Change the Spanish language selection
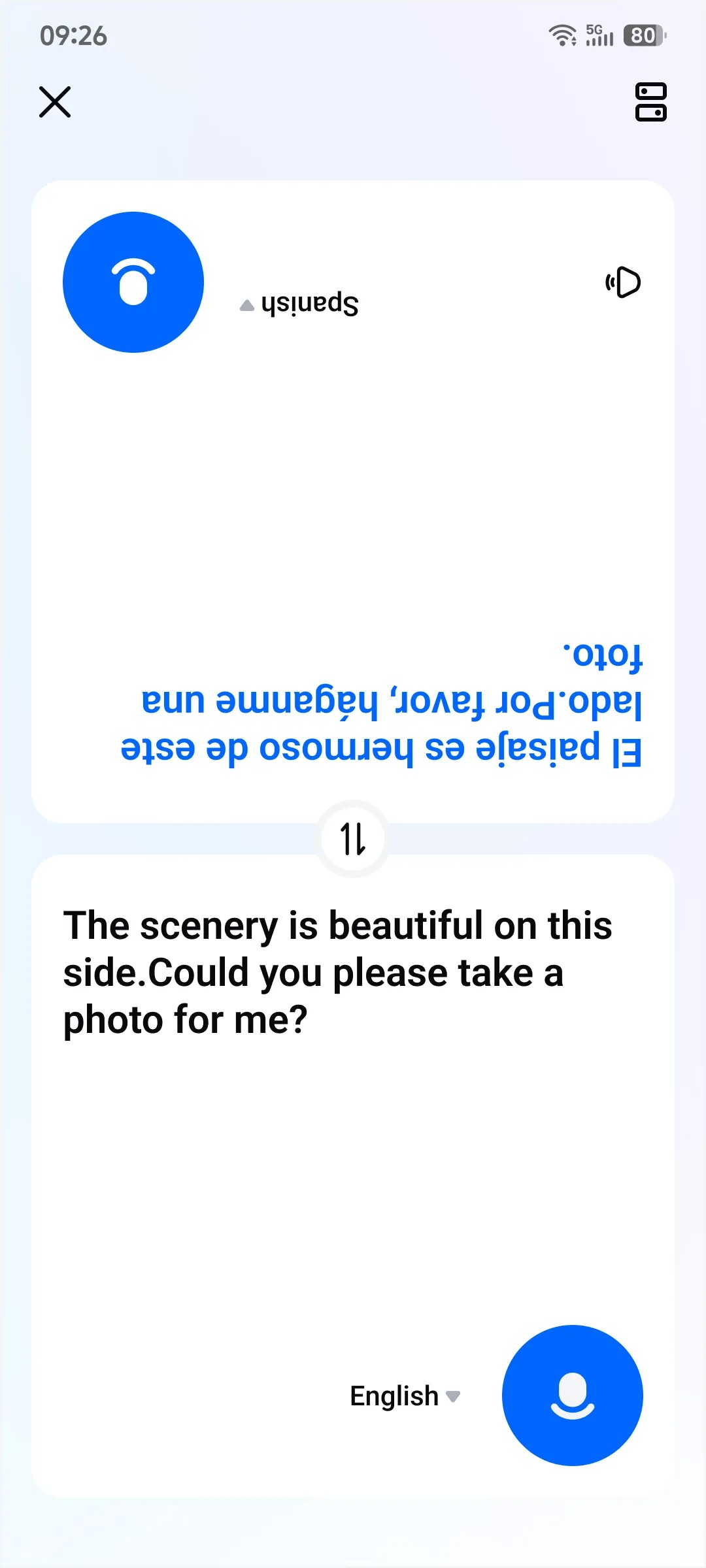Image resolution: width=706 pixels, height=1568 pixels. tap(299, 304)
